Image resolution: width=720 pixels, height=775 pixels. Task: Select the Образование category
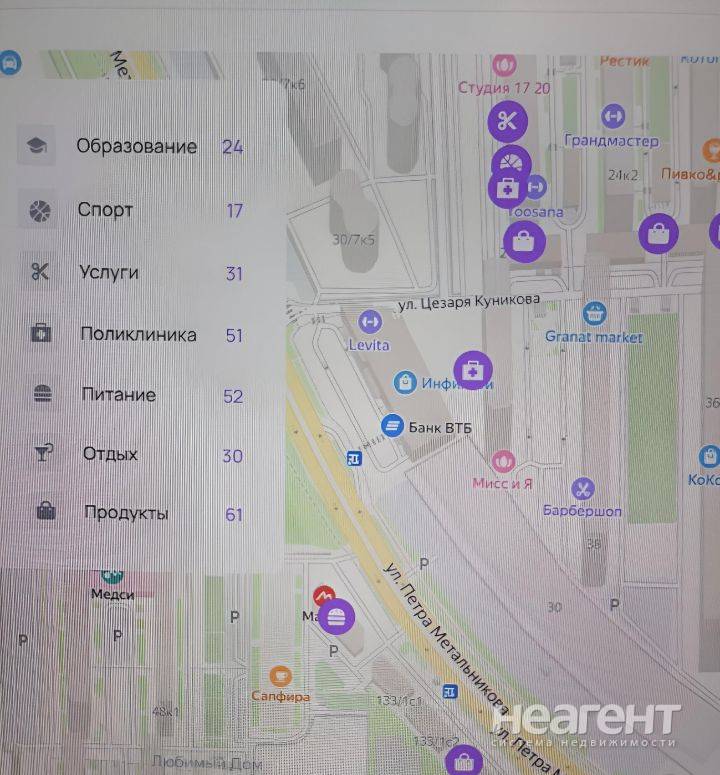tap(136, 147)
